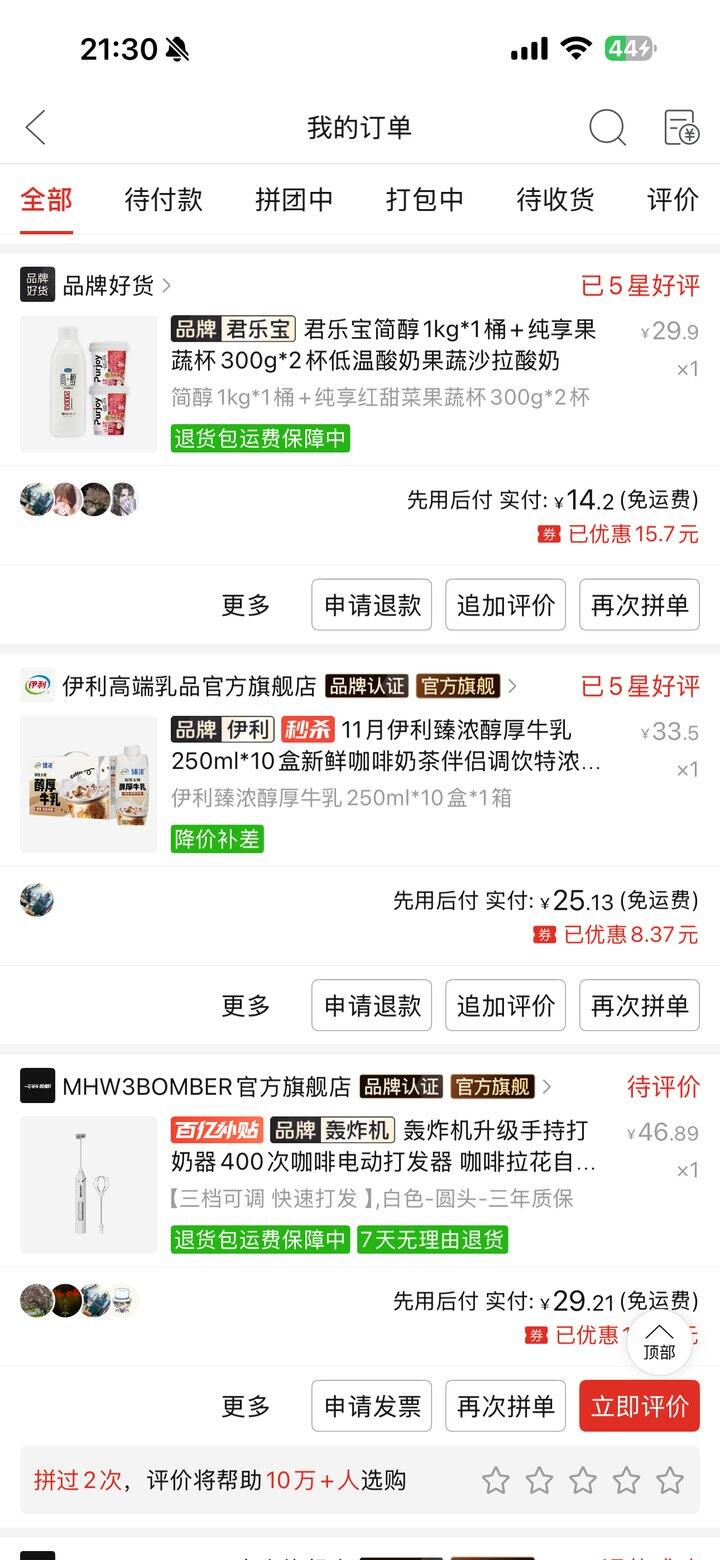Tap 立即评价 for the 轰炸机 milk frother
Screen dimensions: 720x1560
pos(639,1406)
